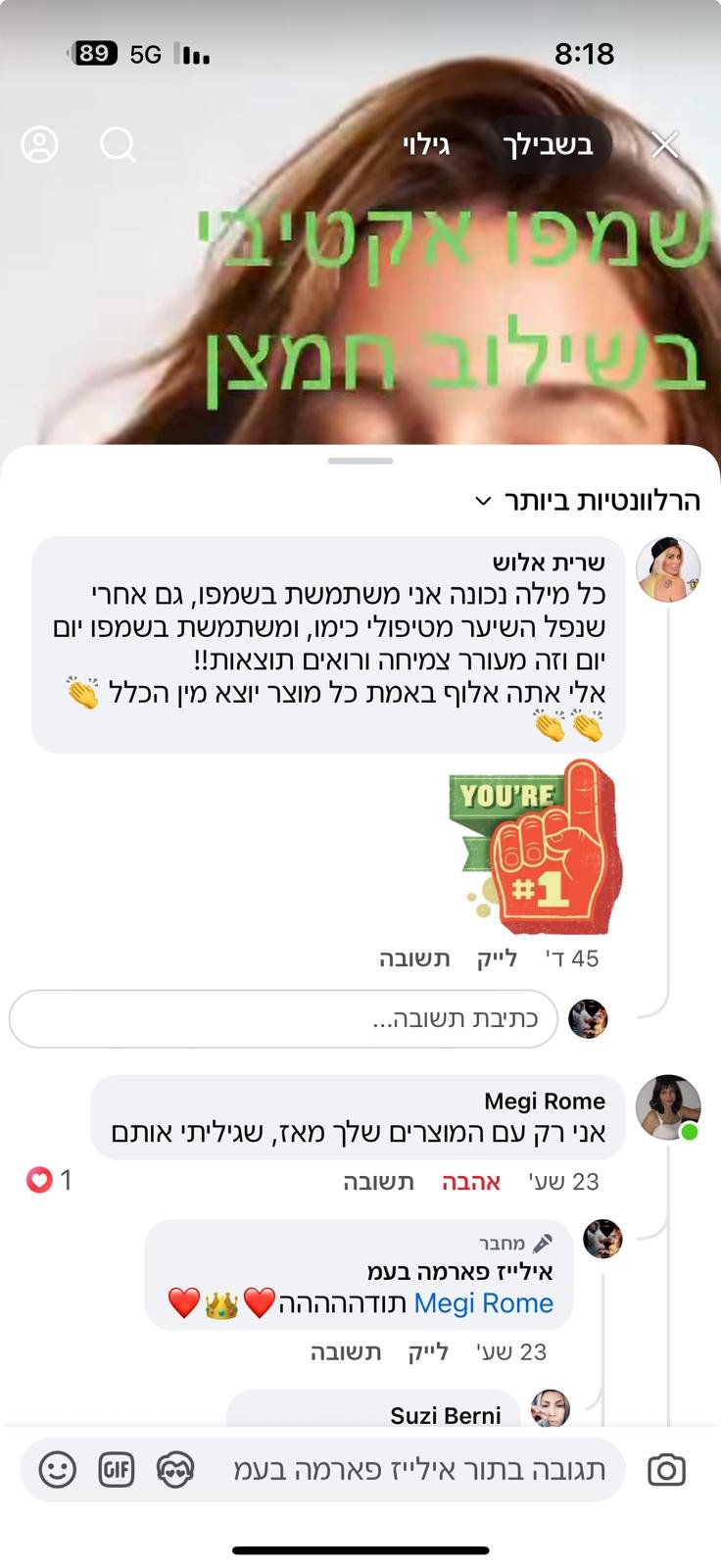Close the video viewer

665,145
